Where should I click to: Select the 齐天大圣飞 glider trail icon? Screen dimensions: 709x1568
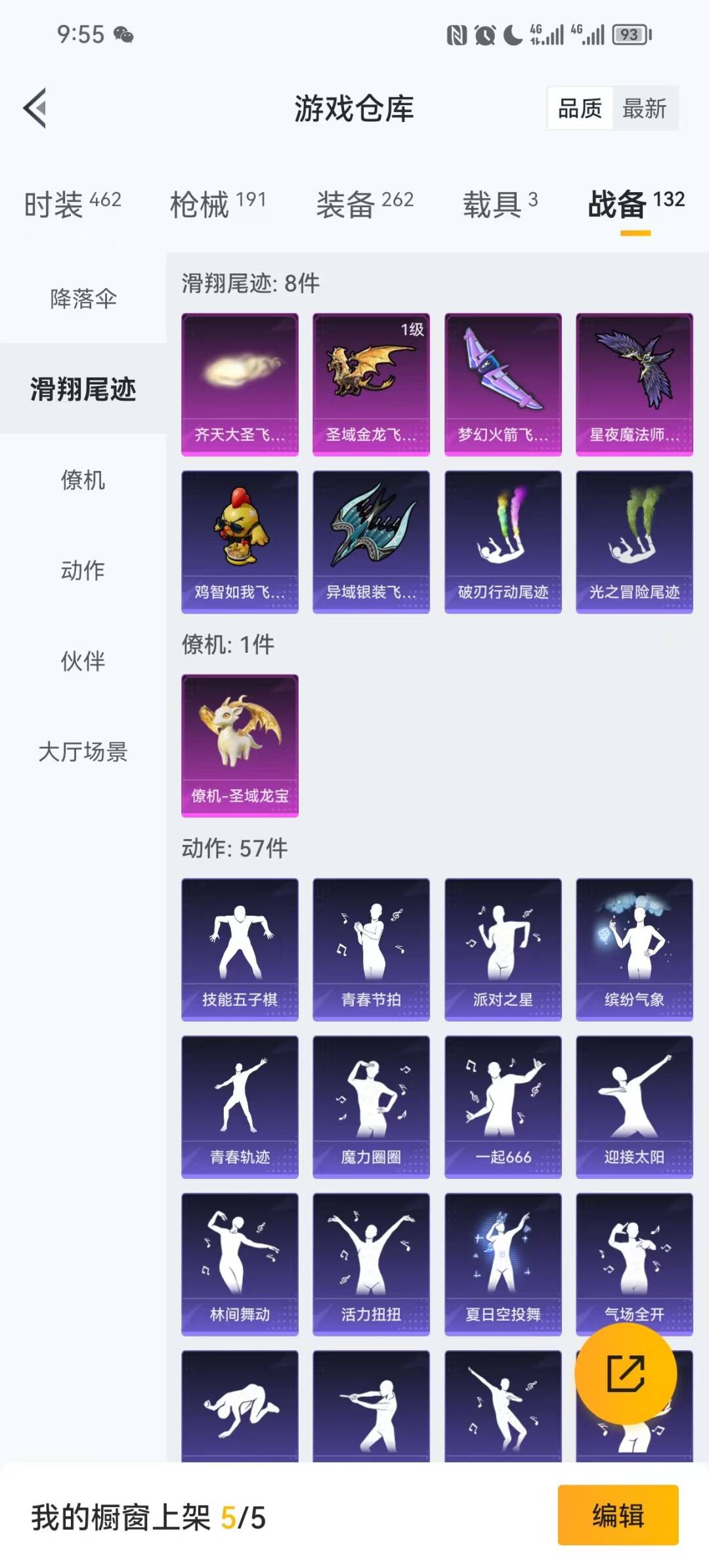click(x=239, y=382)
